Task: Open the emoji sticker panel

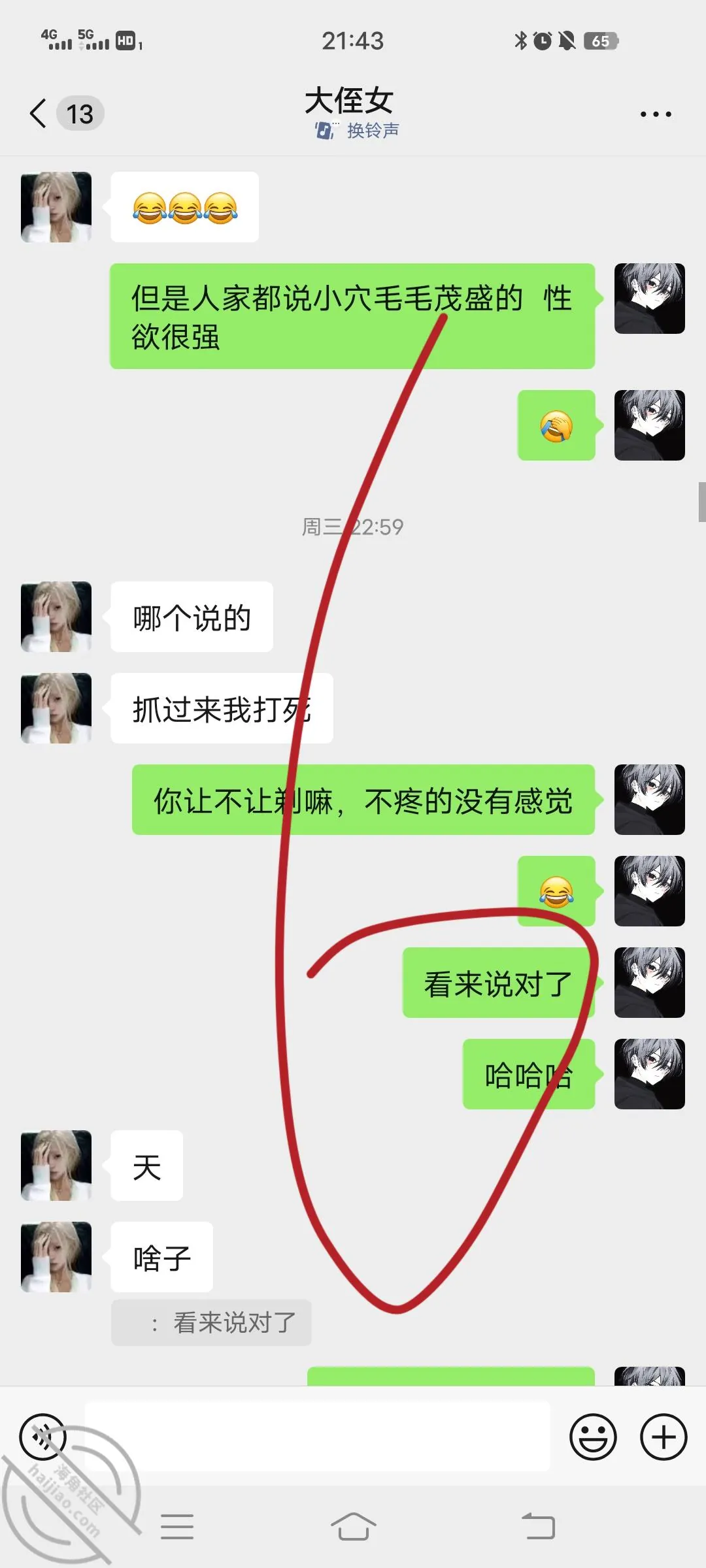Action: [593, 1437]
